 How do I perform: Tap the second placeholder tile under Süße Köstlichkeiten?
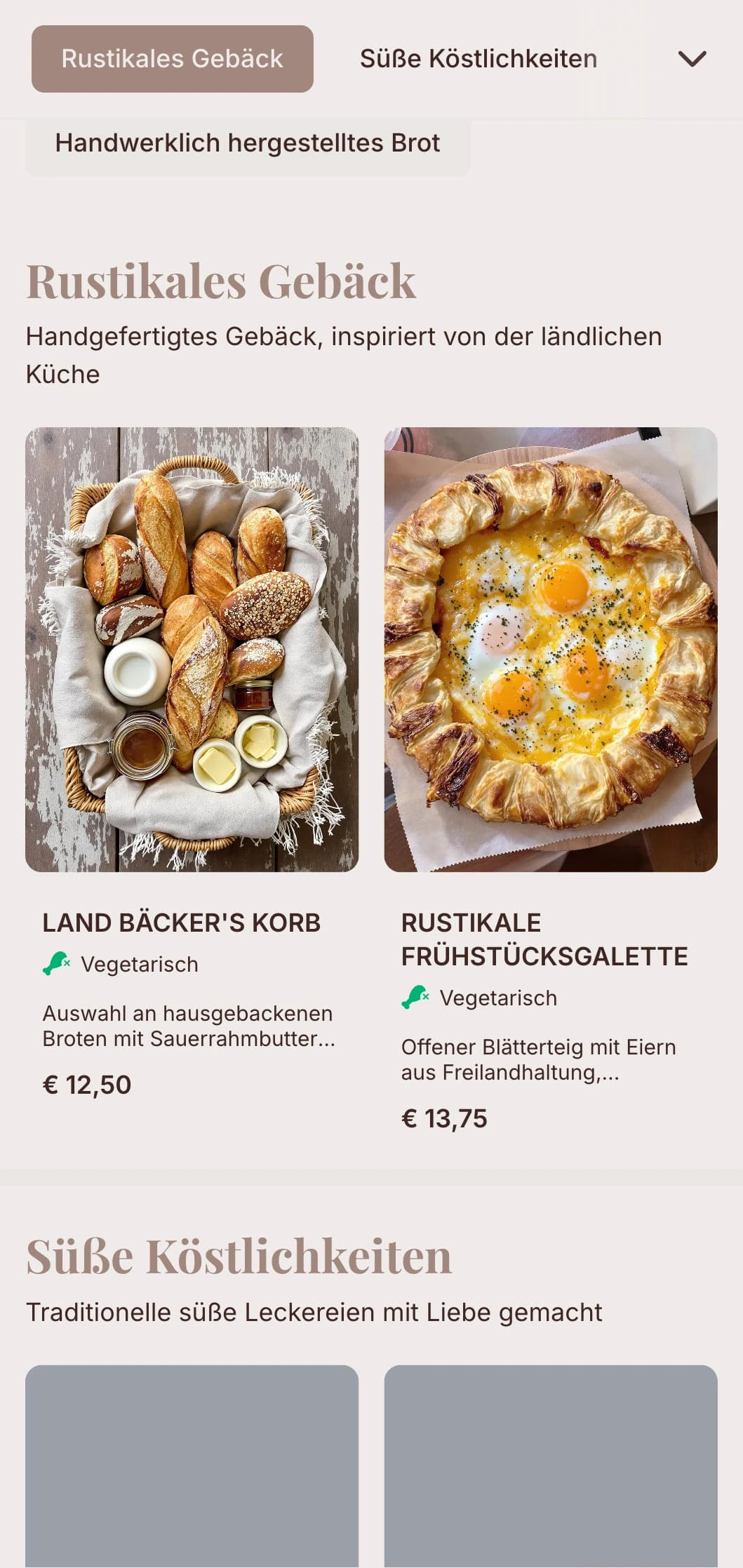point(551,1473)
